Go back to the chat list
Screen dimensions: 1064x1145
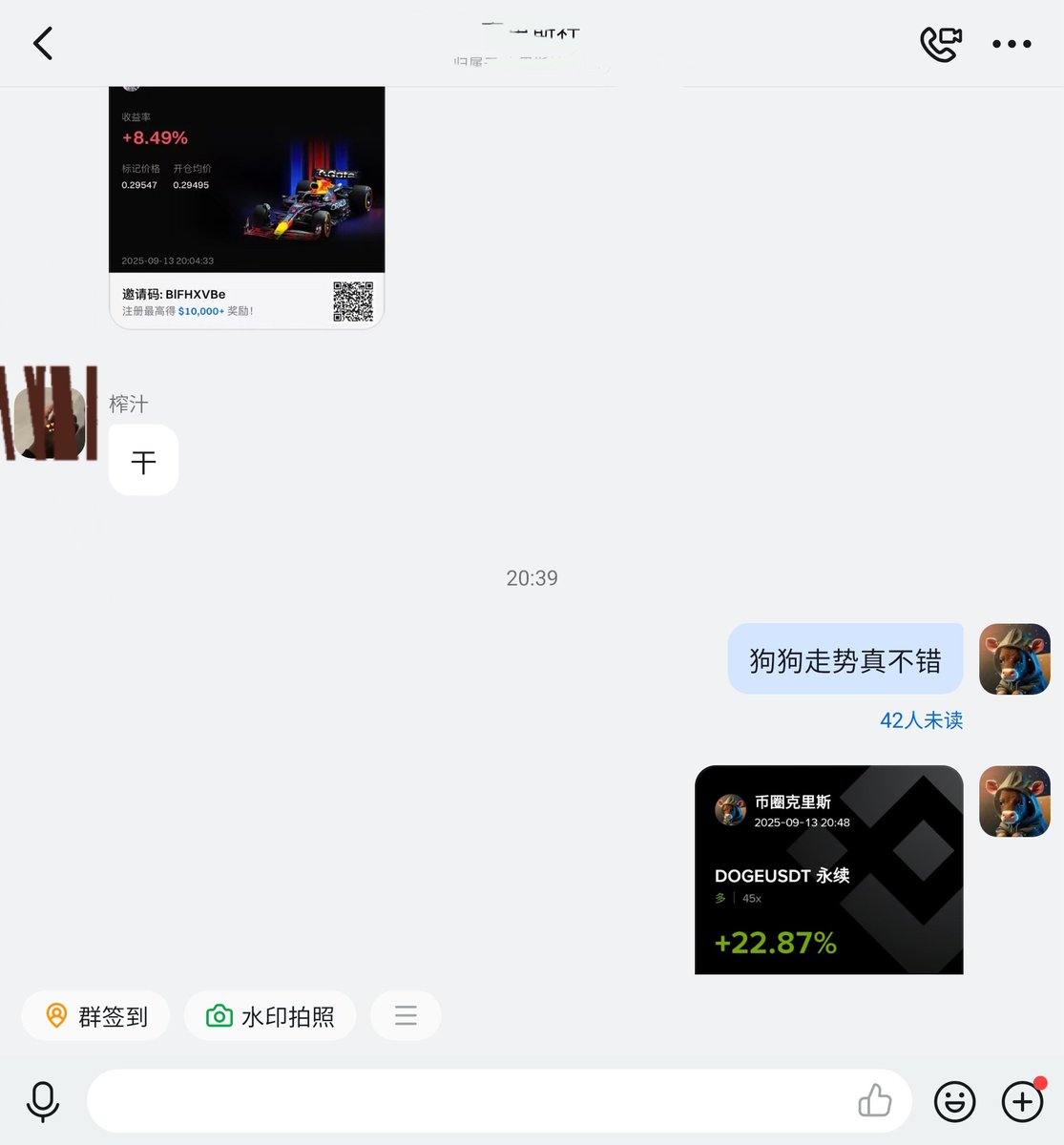(x=43, y=44)
